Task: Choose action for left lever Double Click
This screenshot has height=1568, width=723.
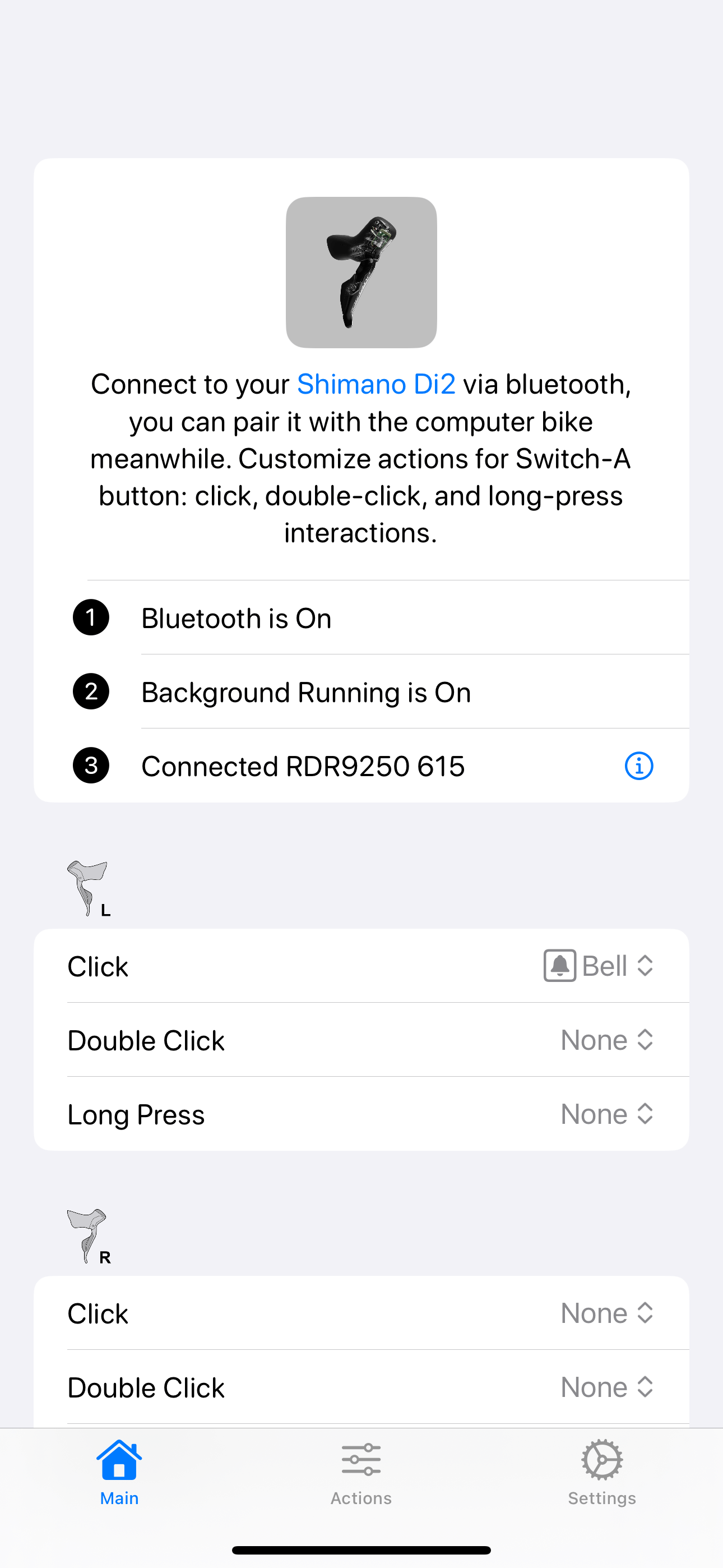Action: coord(608,1040)
